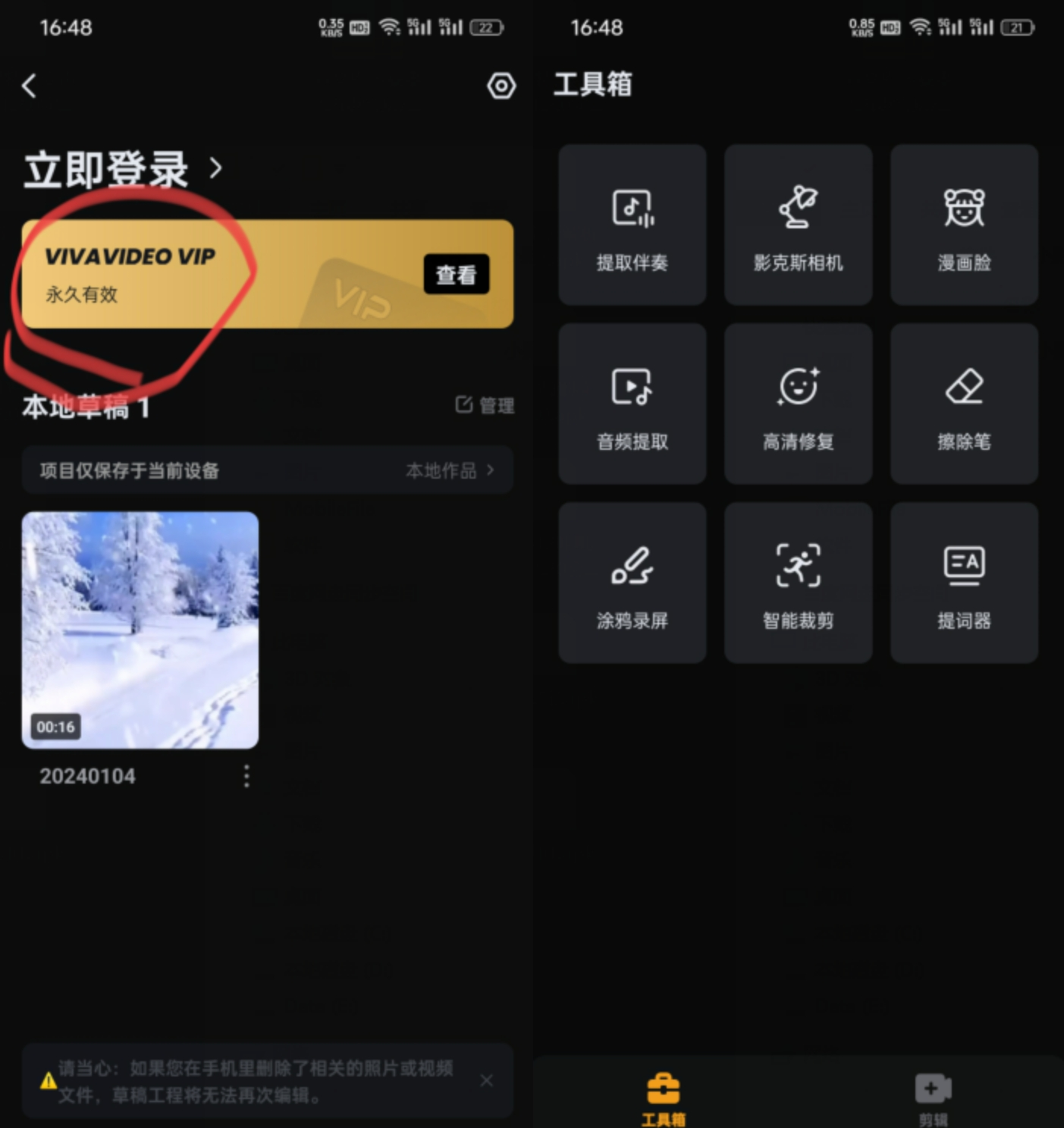The image size is (1064, 1128).
Task: Select the 漫画脸 tool
Action: pos(964,225)
